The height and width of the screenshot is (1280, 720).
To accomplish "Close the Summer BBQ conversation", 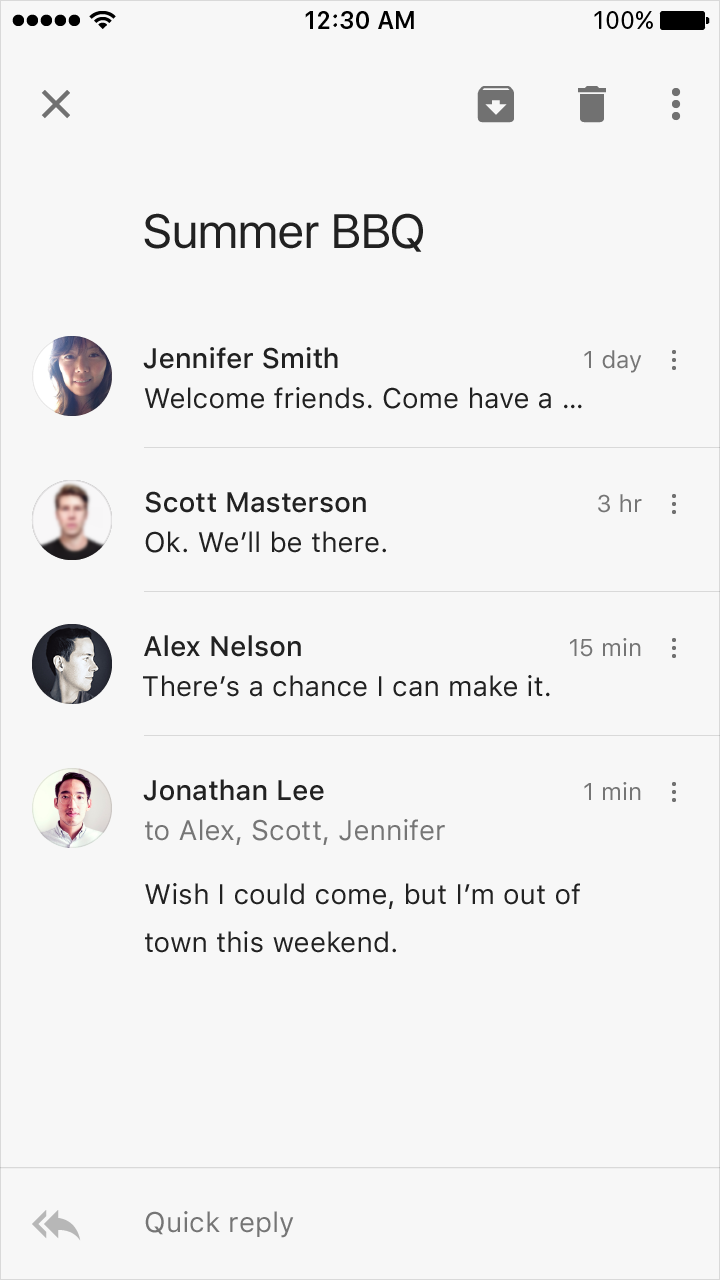I will point(56,104).
